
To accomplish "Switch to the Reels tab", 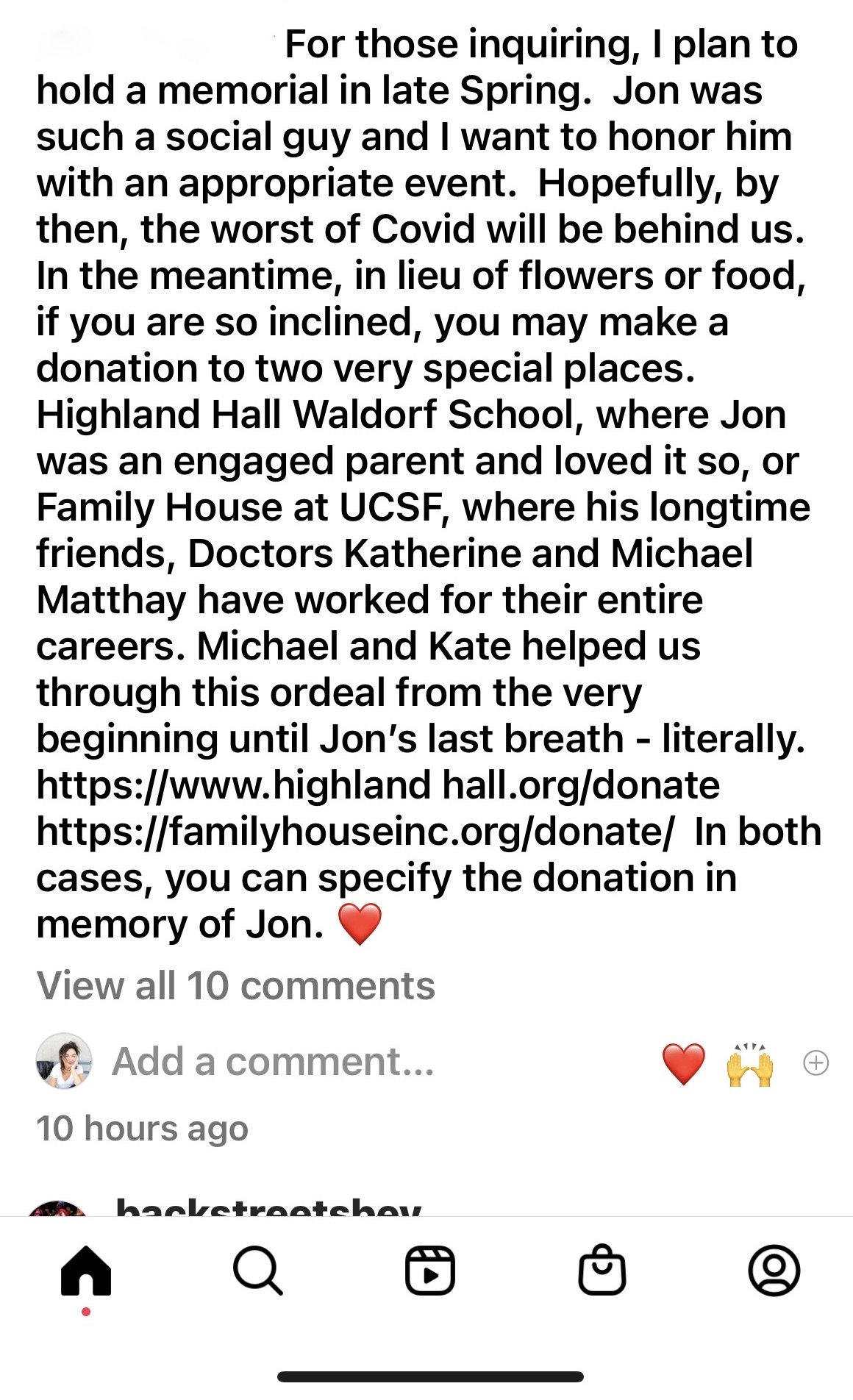I will coord(430,1271).
